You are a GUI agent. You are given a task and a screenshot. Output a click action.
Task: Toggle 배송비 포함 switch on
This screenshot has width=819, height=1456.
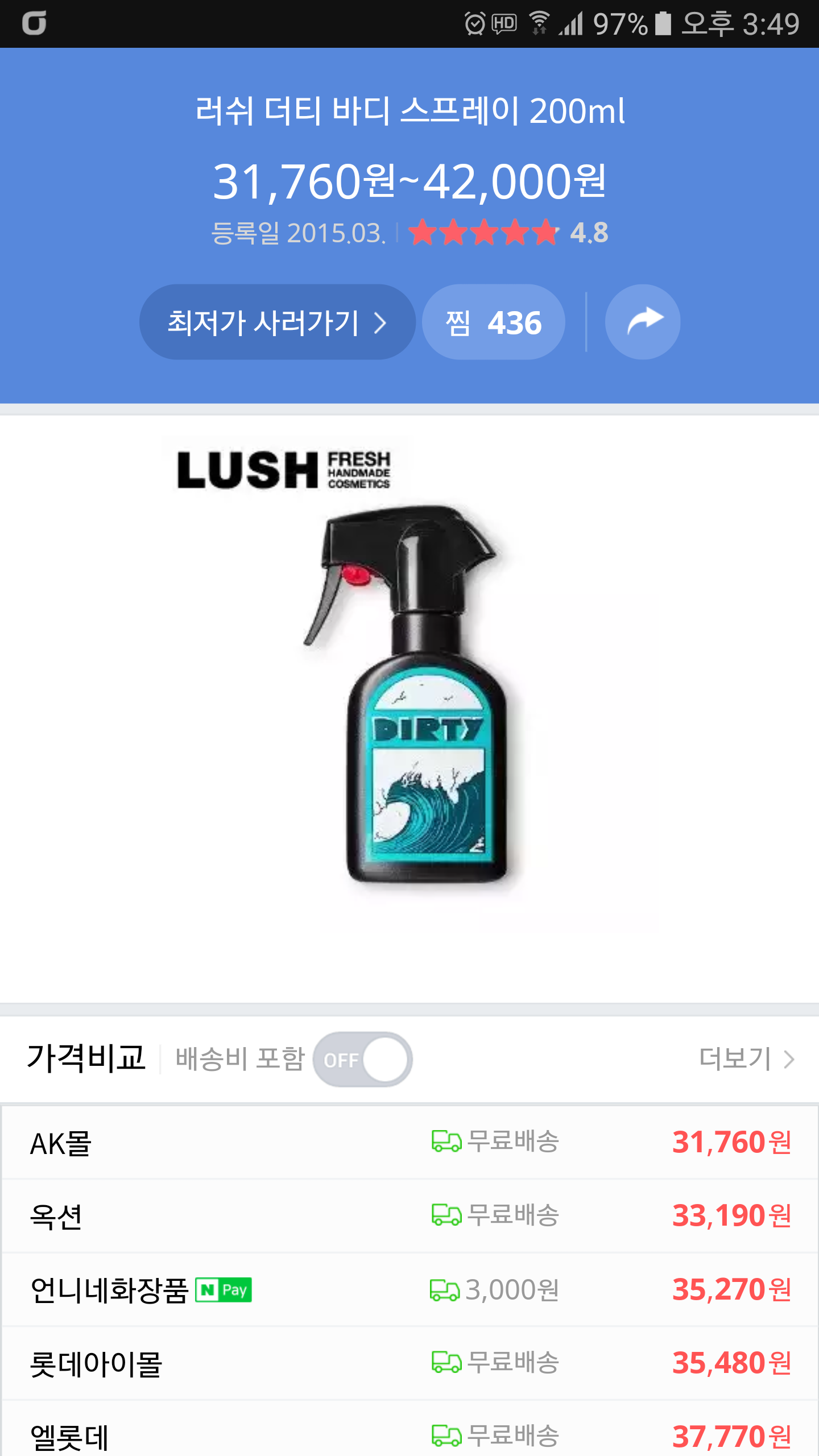coord(363,1059)
